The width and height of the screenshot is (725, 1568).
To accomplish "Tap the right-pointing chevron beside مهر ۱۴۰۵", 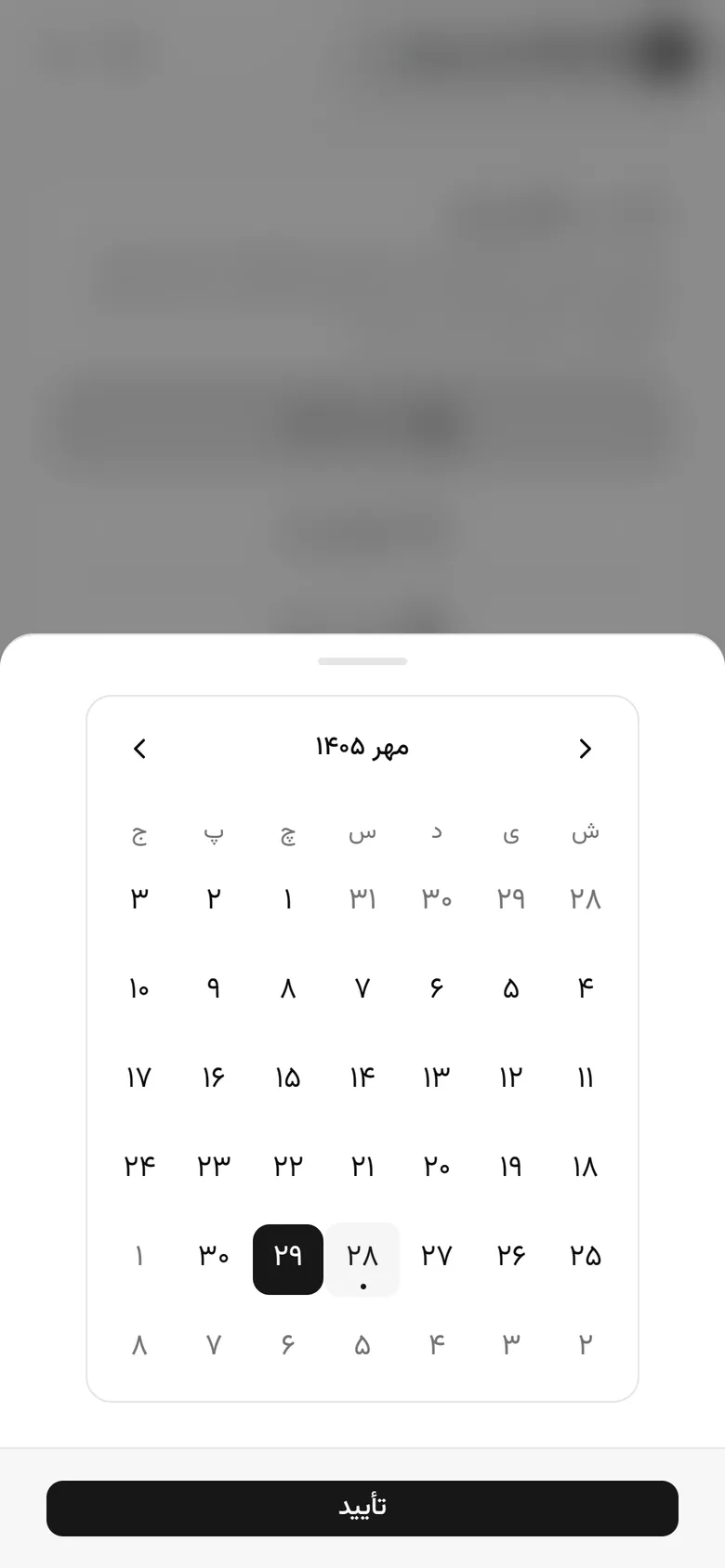I will coord(586,749).
